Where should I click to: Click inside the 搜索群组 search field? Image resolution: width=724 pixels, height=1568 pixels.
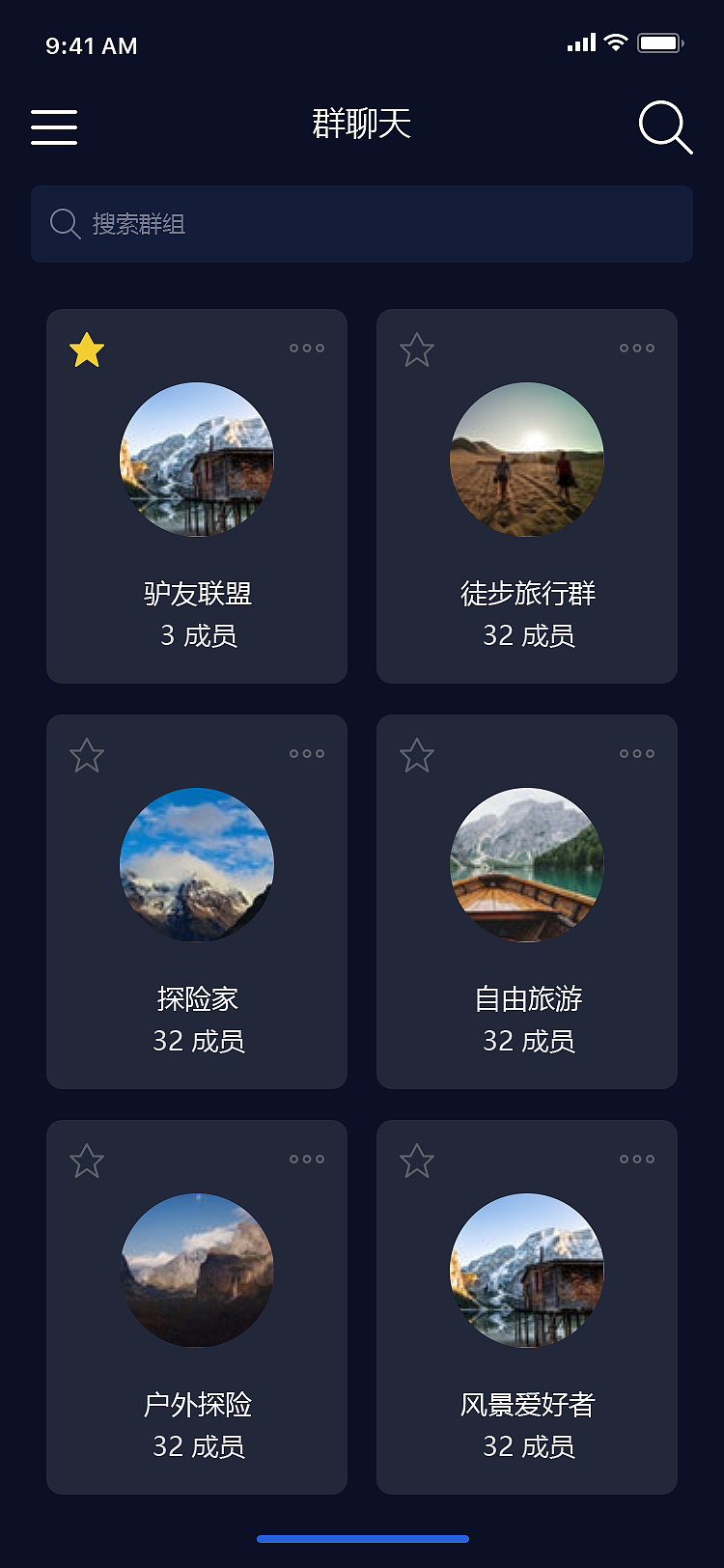[x=362, y=224]
